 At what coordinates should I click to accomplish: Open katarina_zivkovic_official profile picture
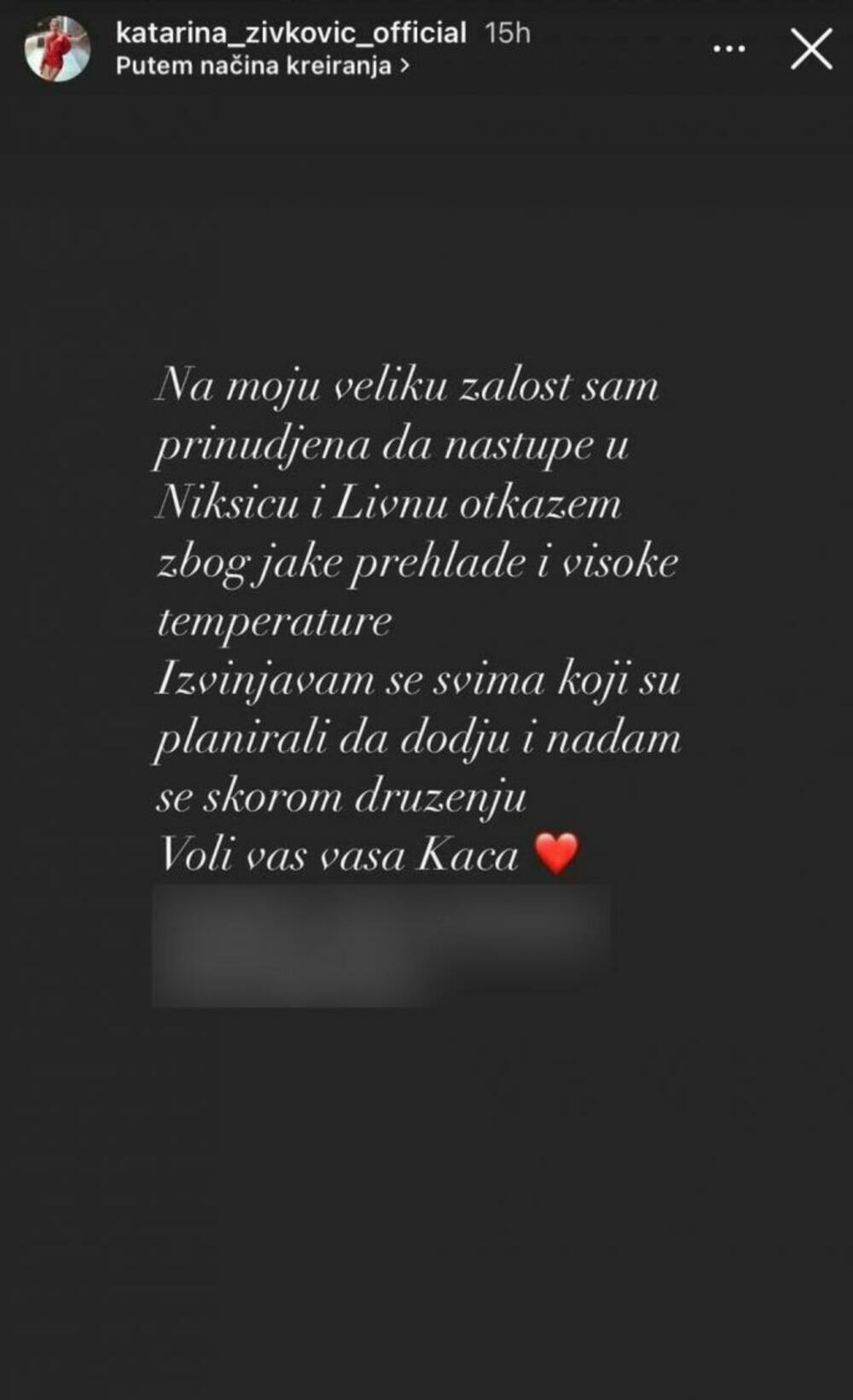(x=57, y=49)
